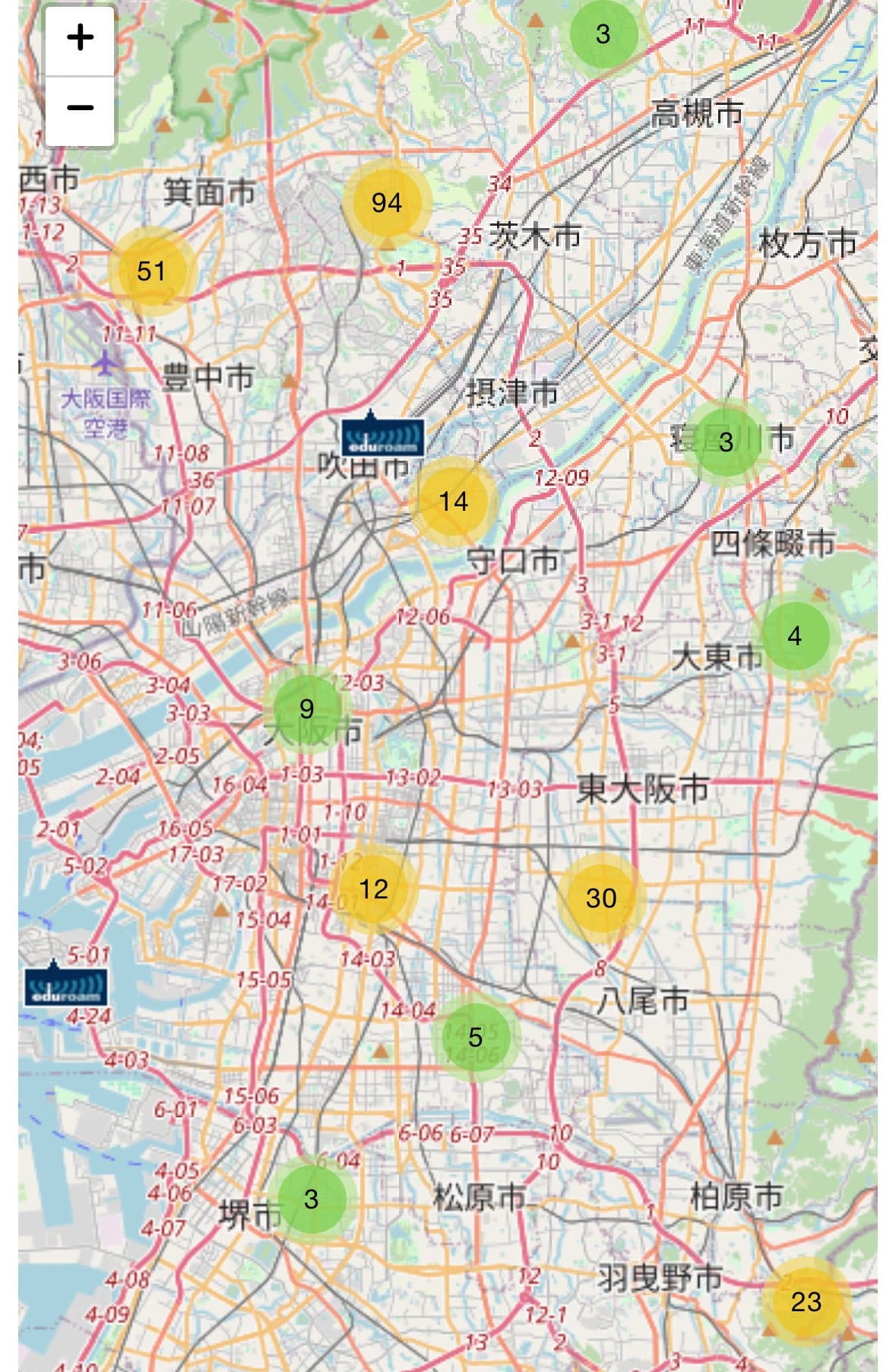This screenshot has width=896, height=1372.
Task: Open the cluster marked 51
Action: pyautogui.click(x=151, y=271)
